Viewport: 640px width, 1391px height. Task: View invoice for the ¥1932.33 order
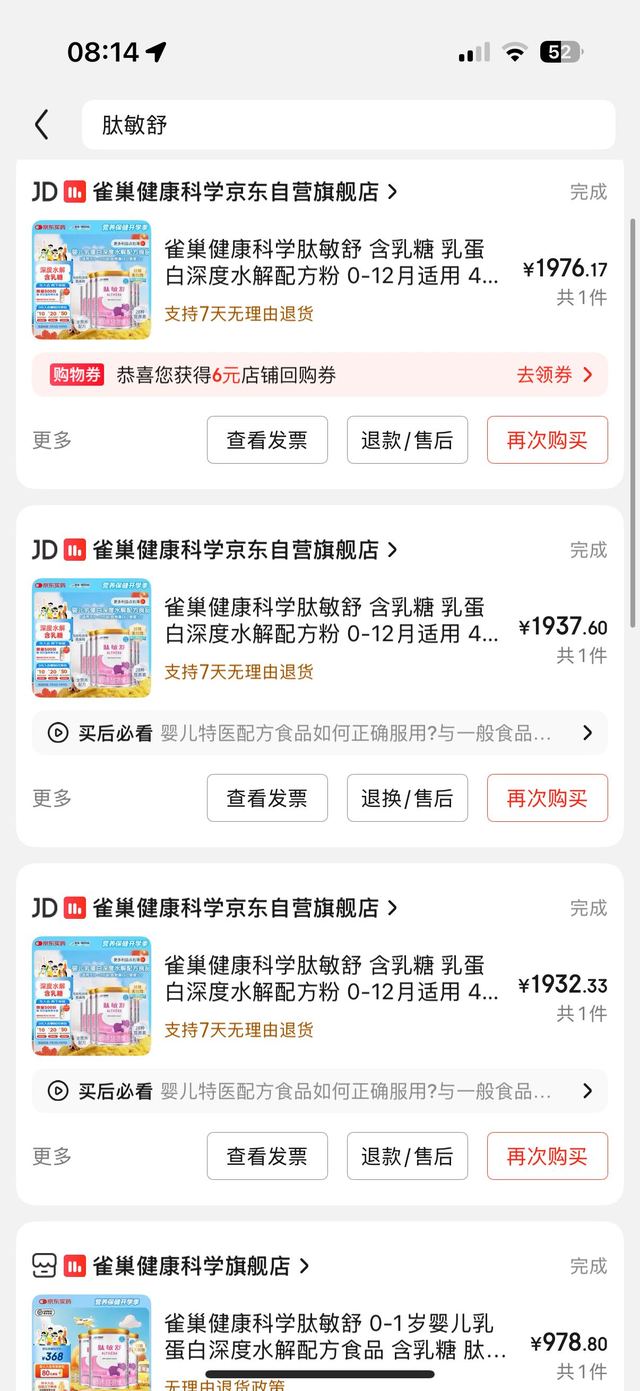(267, 1156)
